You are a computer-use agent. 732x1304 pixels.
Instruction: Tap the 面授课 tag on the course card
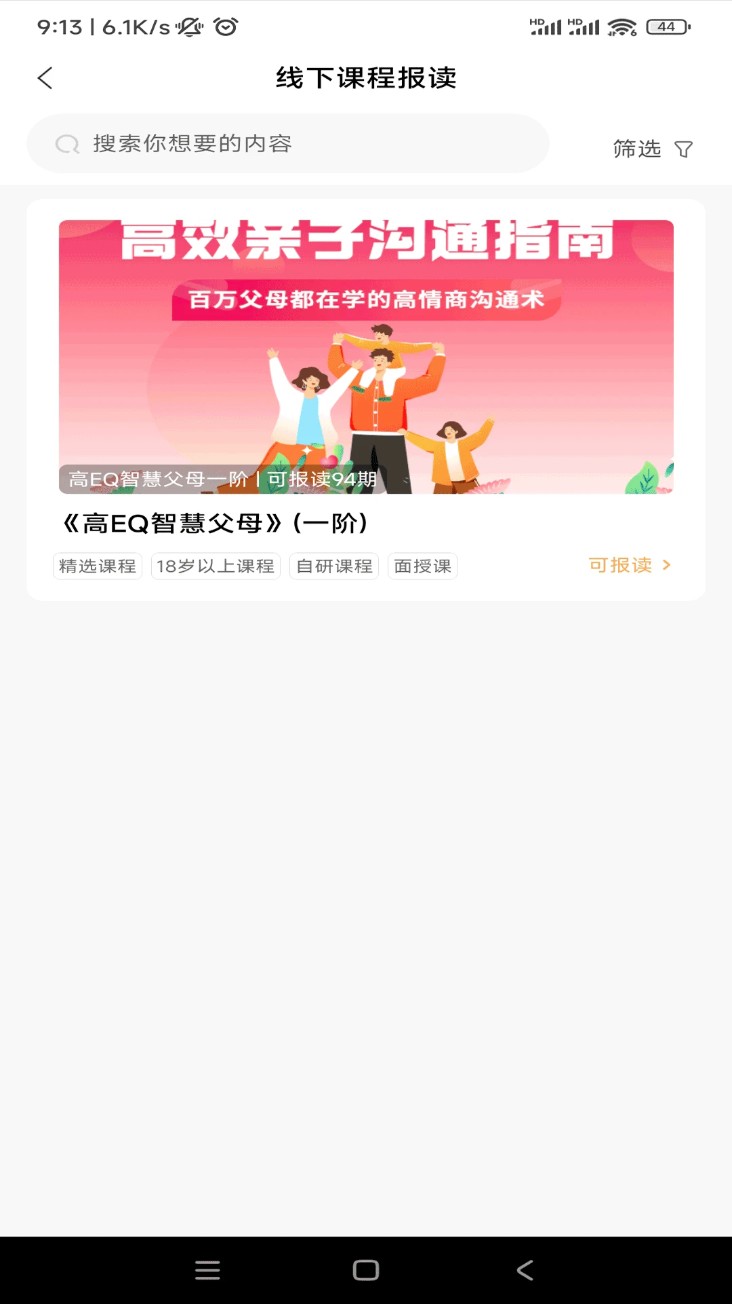[x=422, y=565]
